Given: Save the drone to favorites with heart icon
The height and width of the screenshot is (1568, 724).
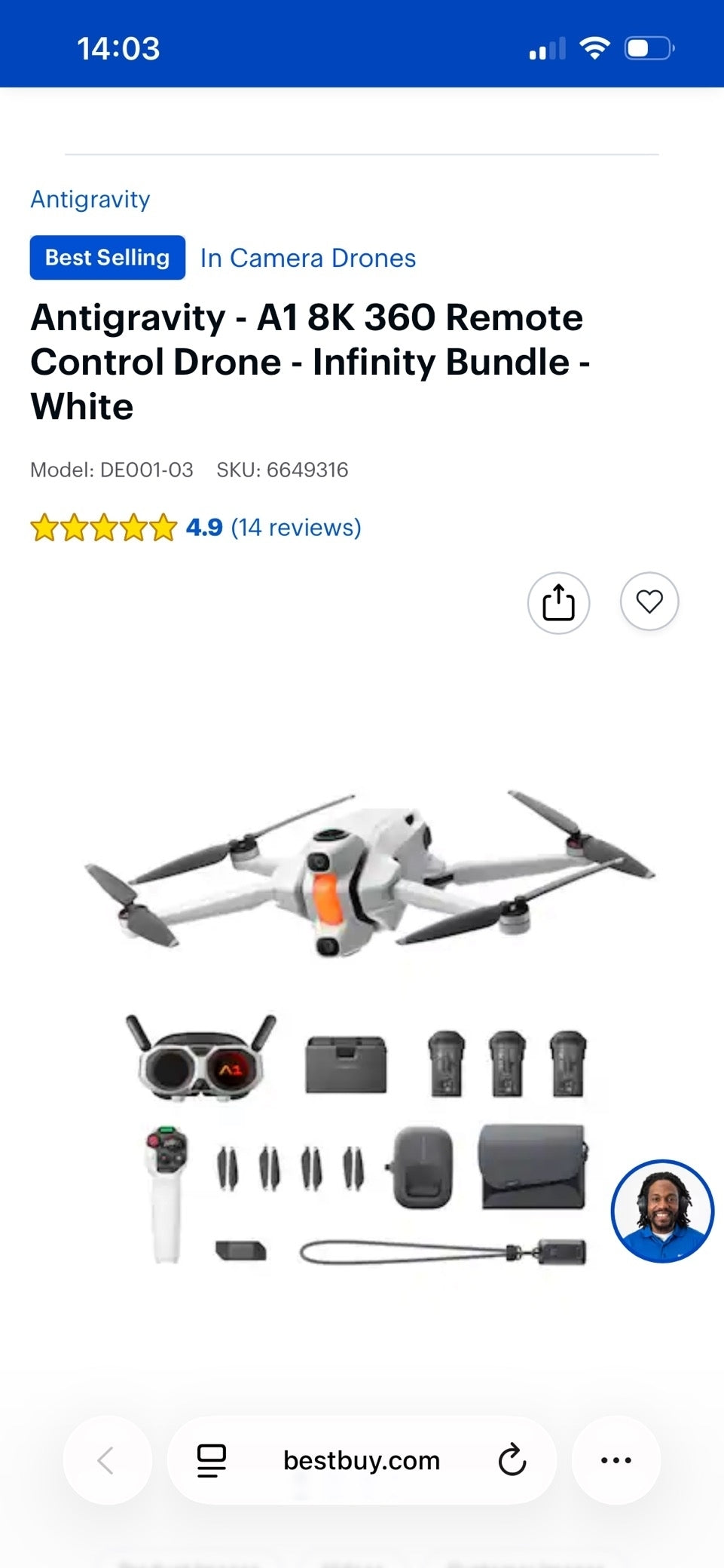Looking at the screenshot, I should 649,602.
